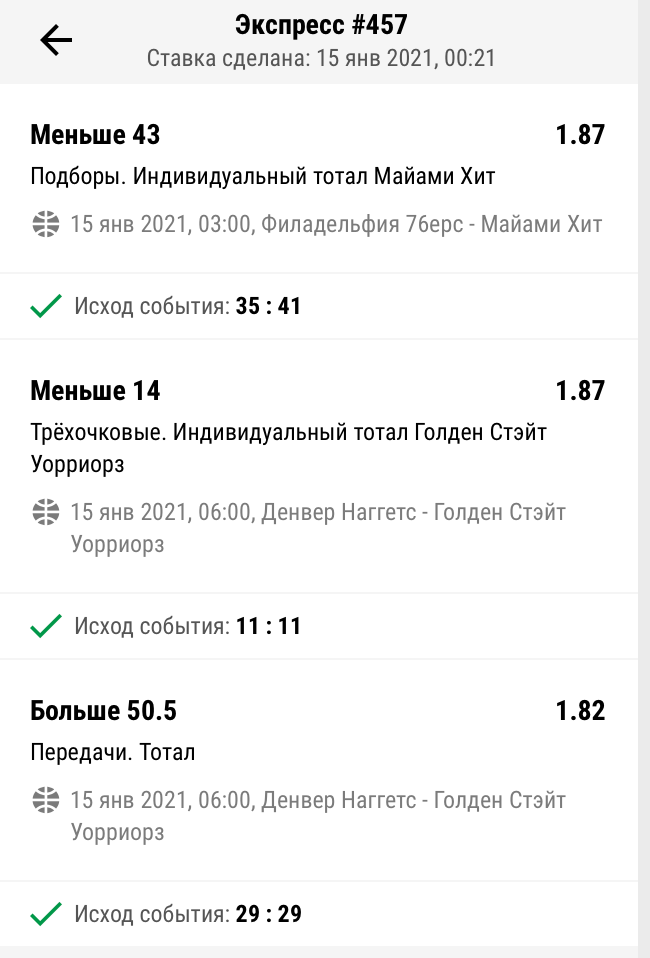Go back using the arrow icon

[56, 40]
